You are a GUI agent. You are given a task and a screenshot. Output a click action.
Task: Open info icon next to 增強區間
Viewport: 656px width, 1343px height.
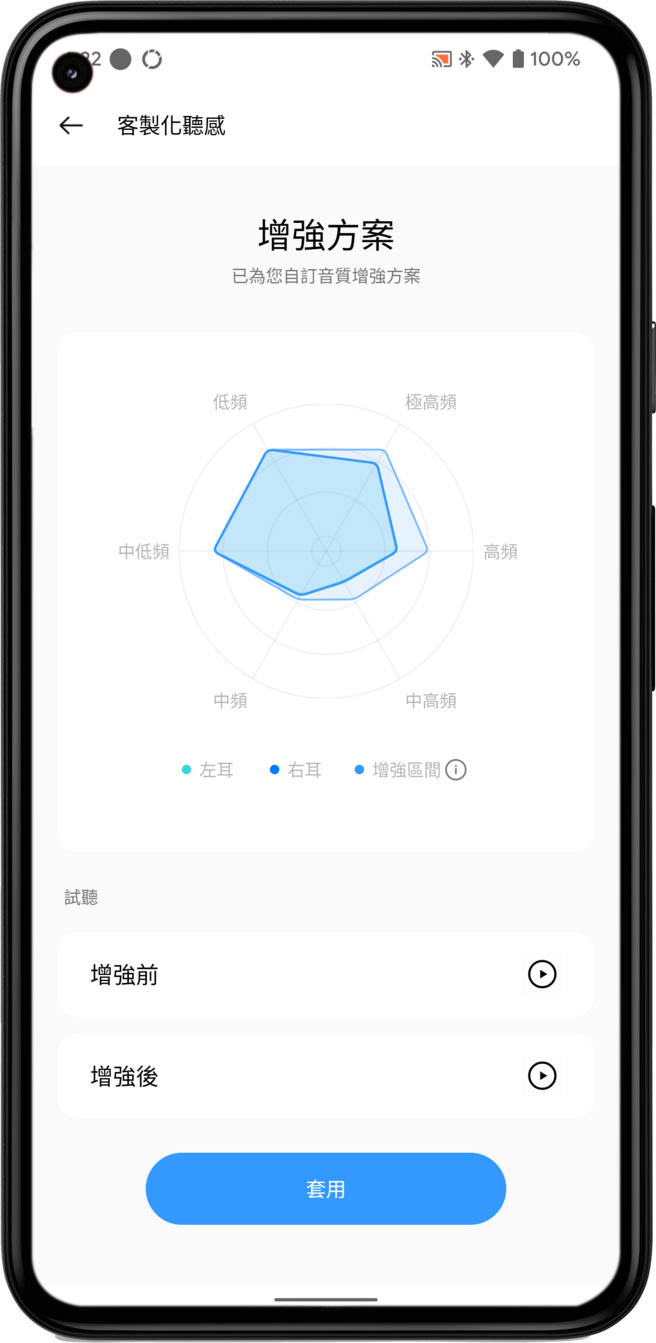[x=456, y=770]
